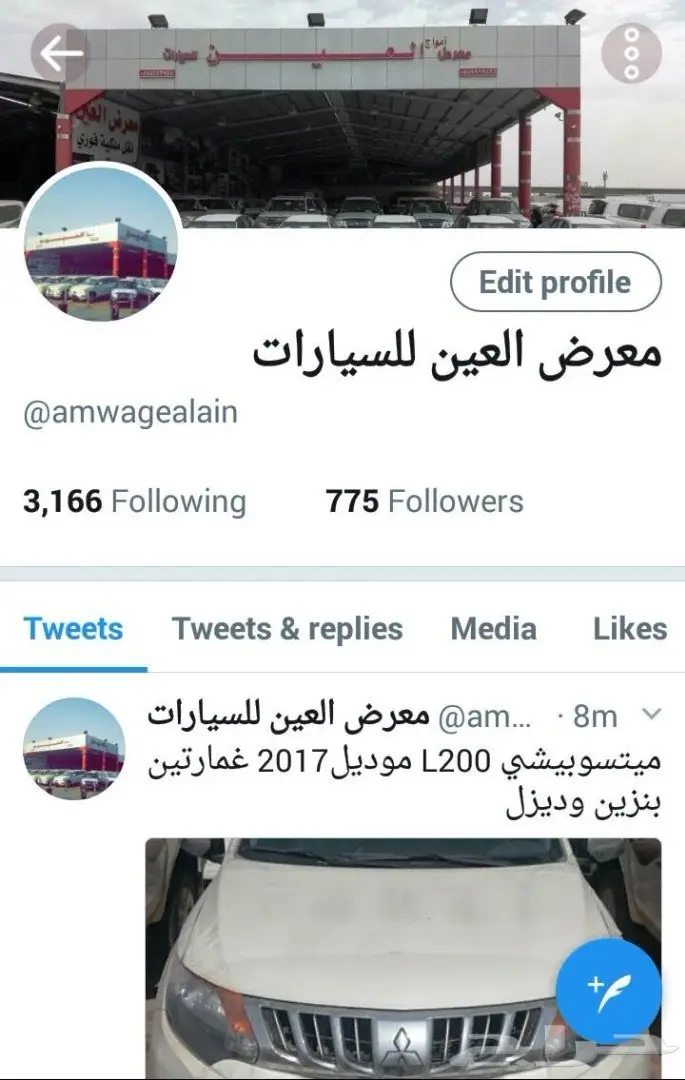Expand the tweet options dropdown arrow
The width and height of the screenshot is (685, 1080).
pyautogui.click(x=650, y=714)
